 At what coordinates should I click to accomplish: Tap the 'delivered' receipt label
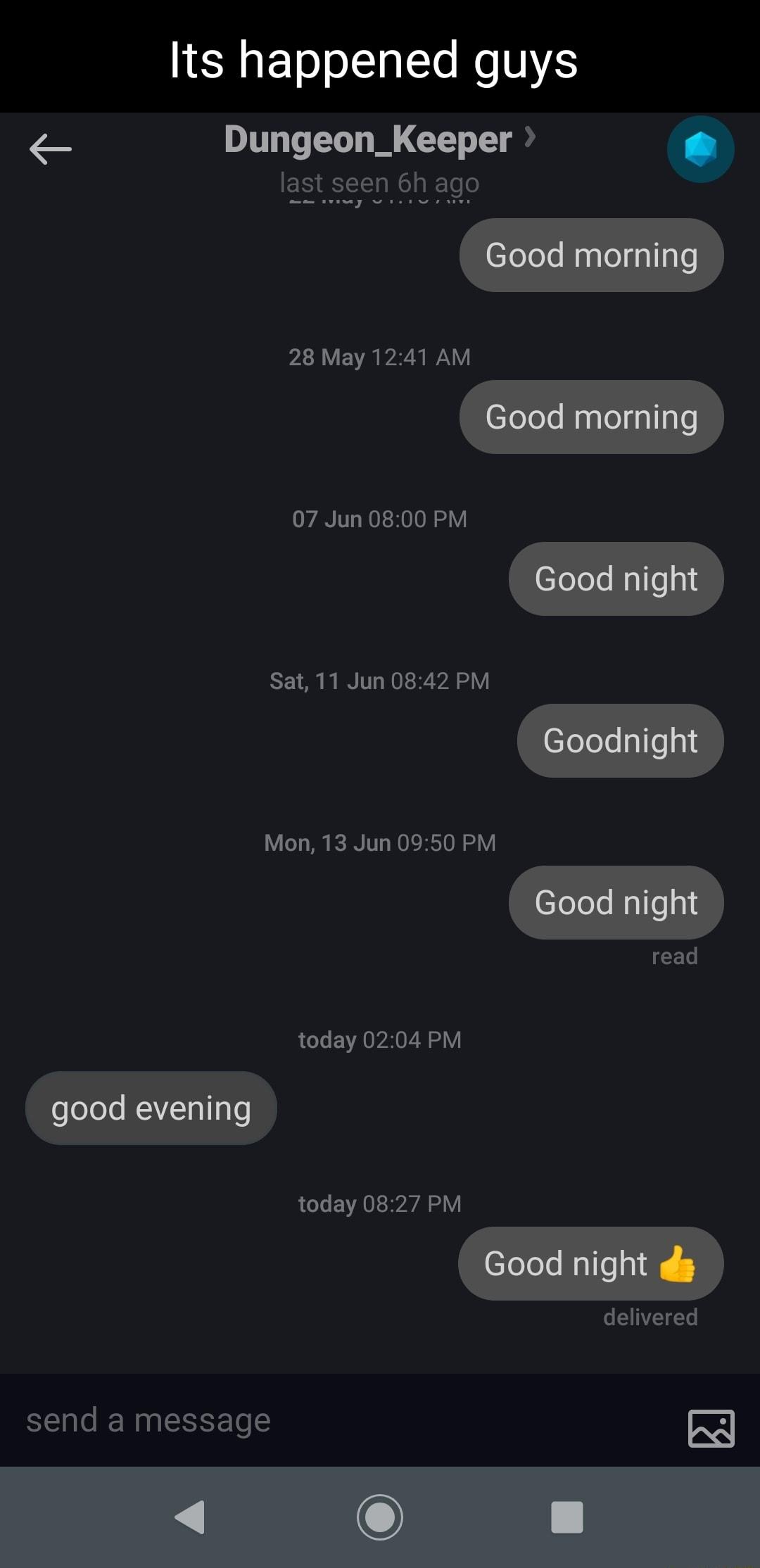[650, 1317]
